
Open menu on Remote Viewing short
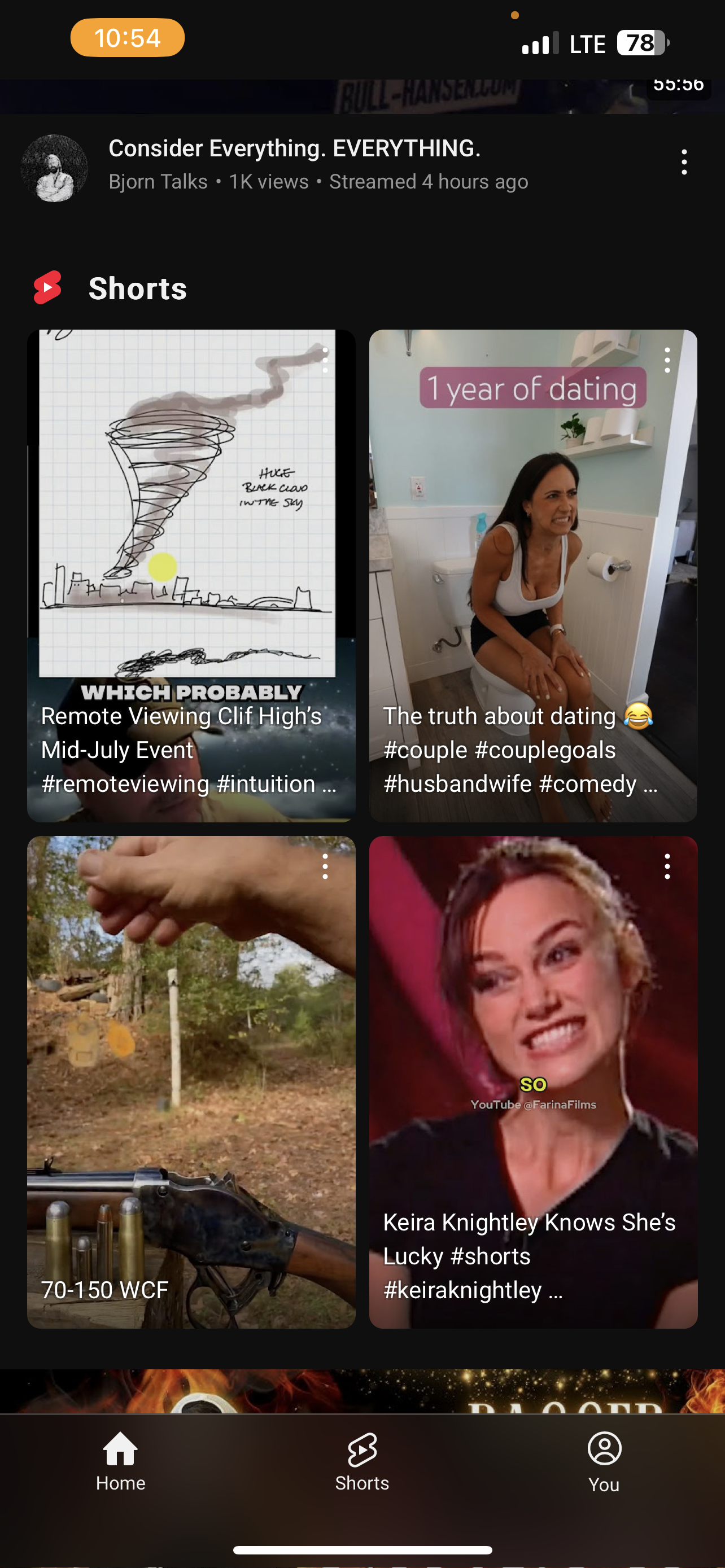tap(325, 360)
